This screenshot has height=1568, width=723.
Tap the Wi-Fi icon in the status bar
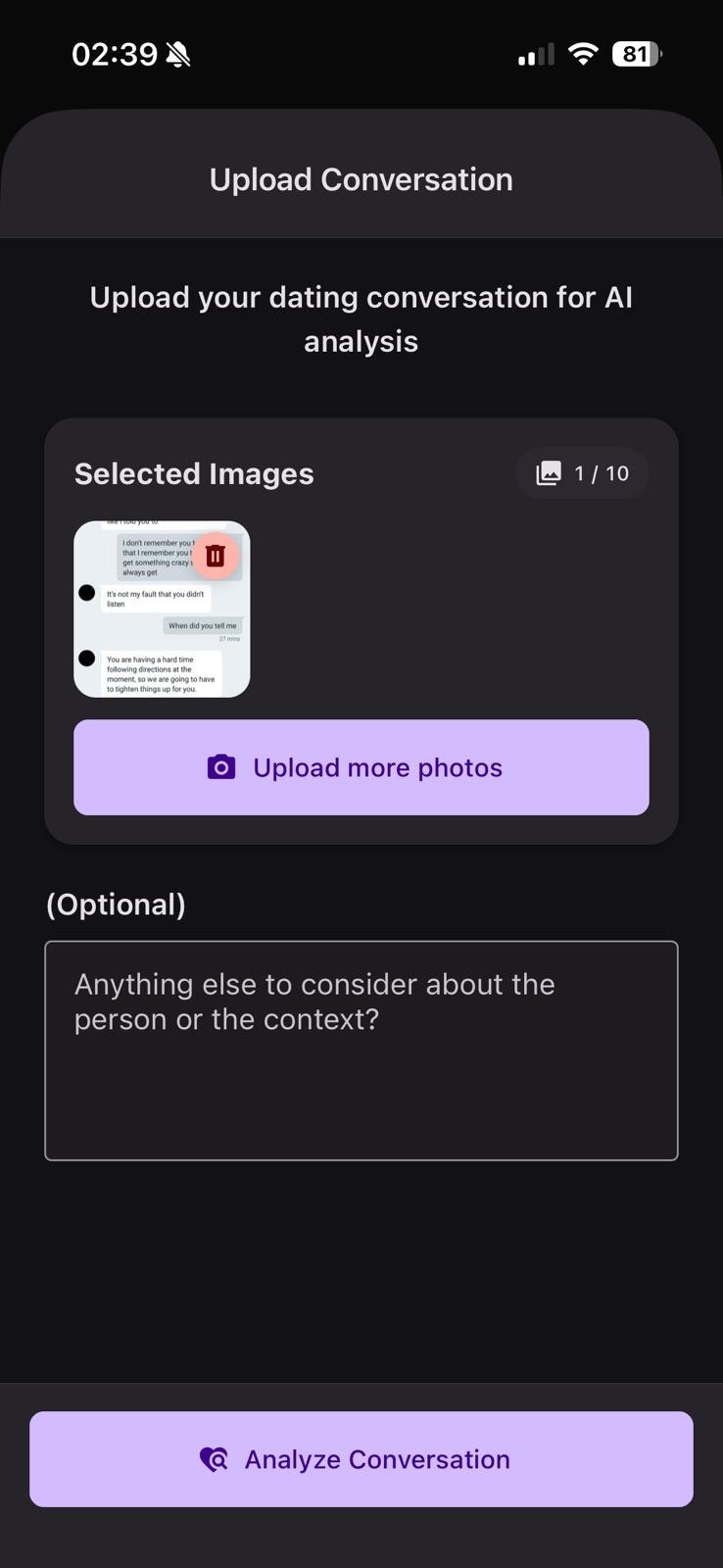coord(583,54)
